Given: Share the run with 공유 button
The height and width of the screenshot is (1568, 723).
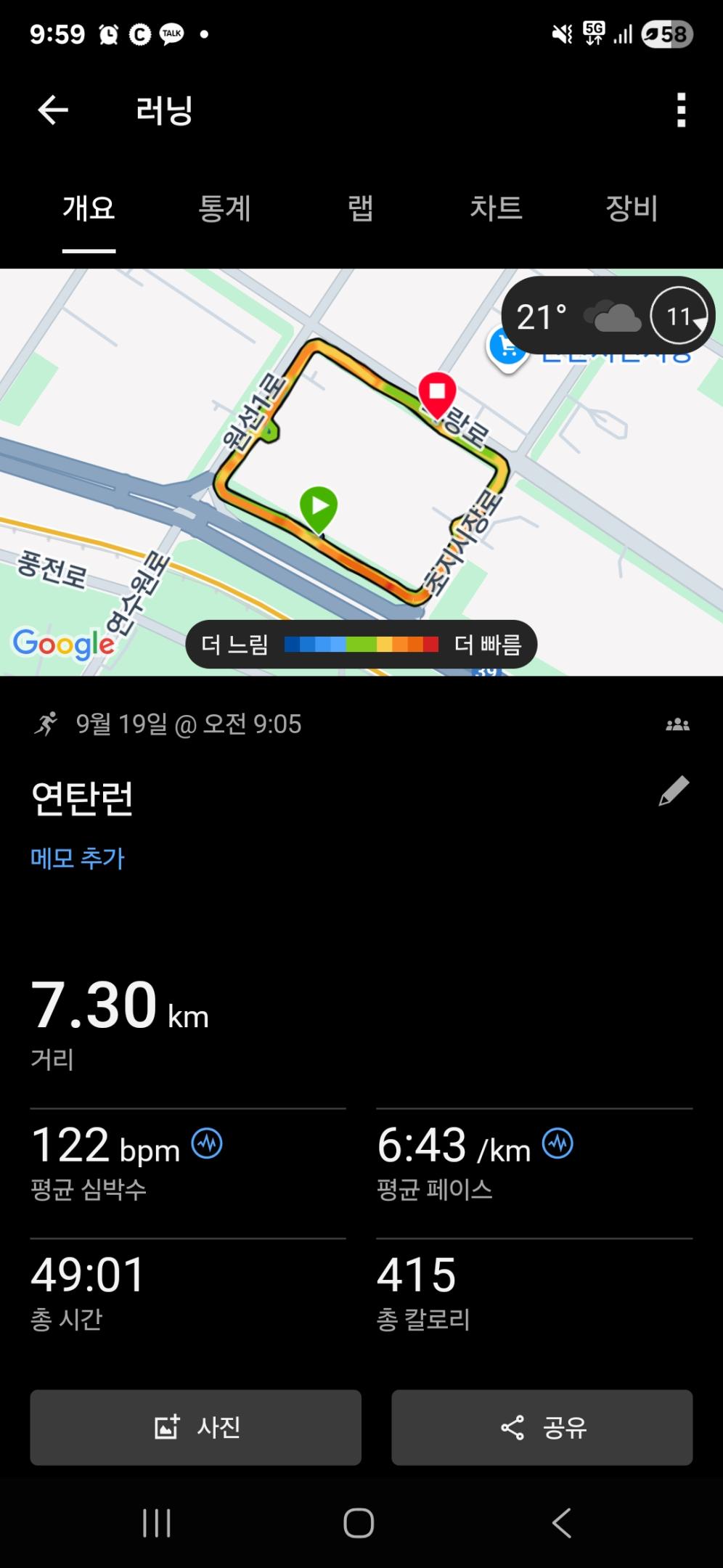Looking at the screenshot, I should click(x=542, y=1427).
